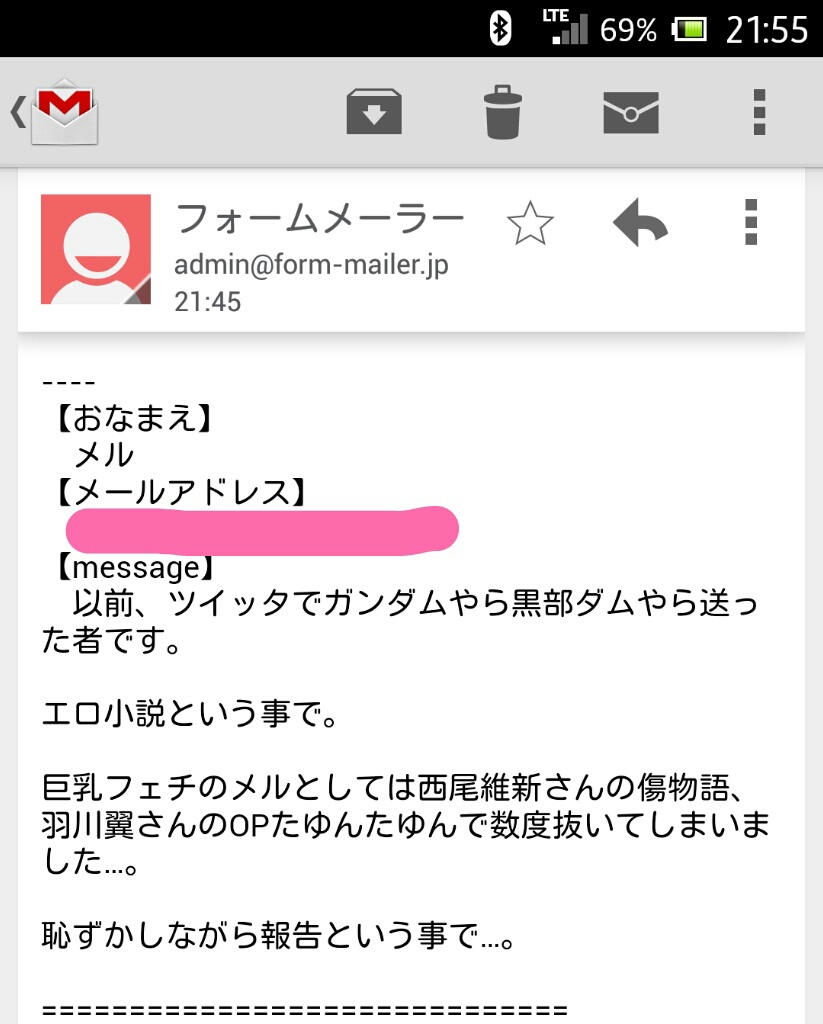823x1024 pixels.
Task: Go back via the Gmail logo
Action: 58,111
